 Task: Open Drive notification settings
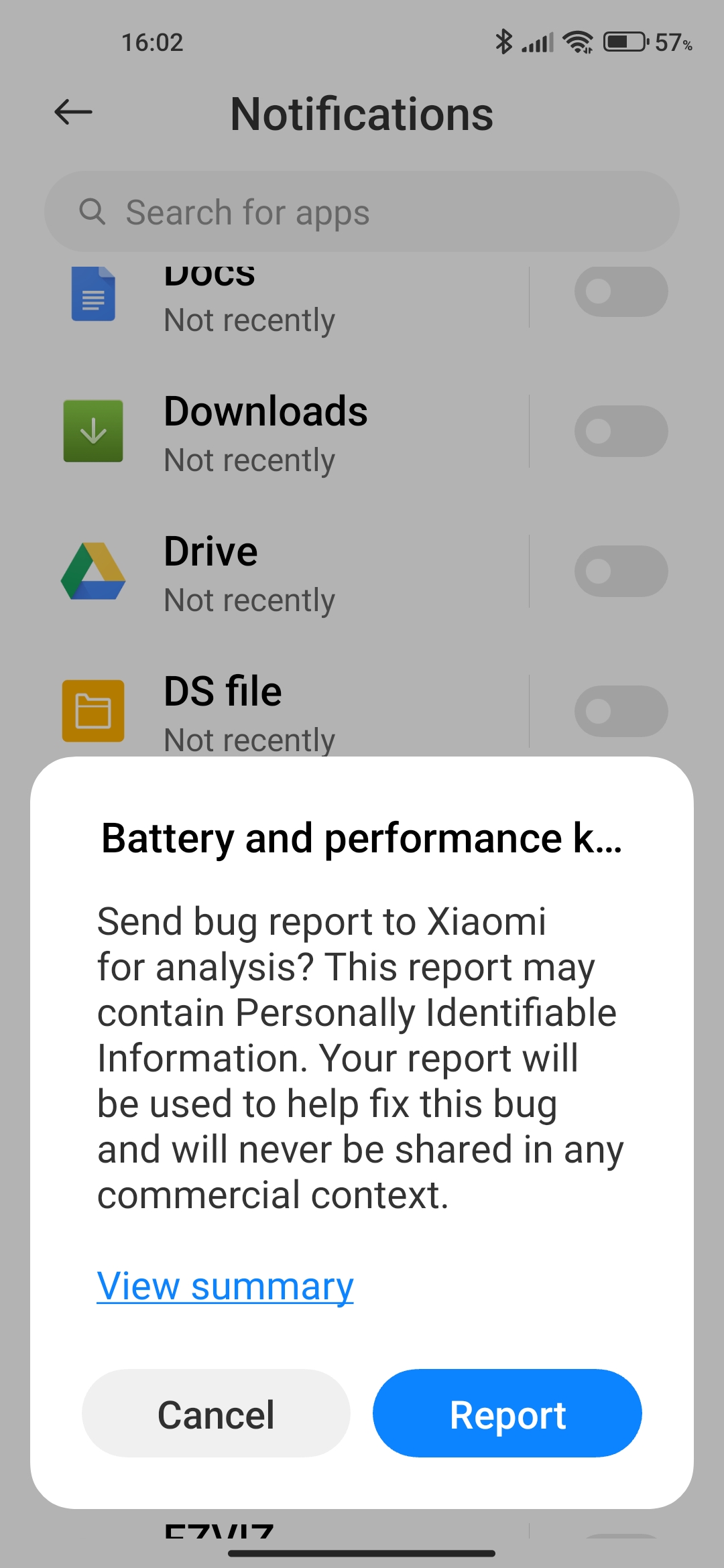288,572
